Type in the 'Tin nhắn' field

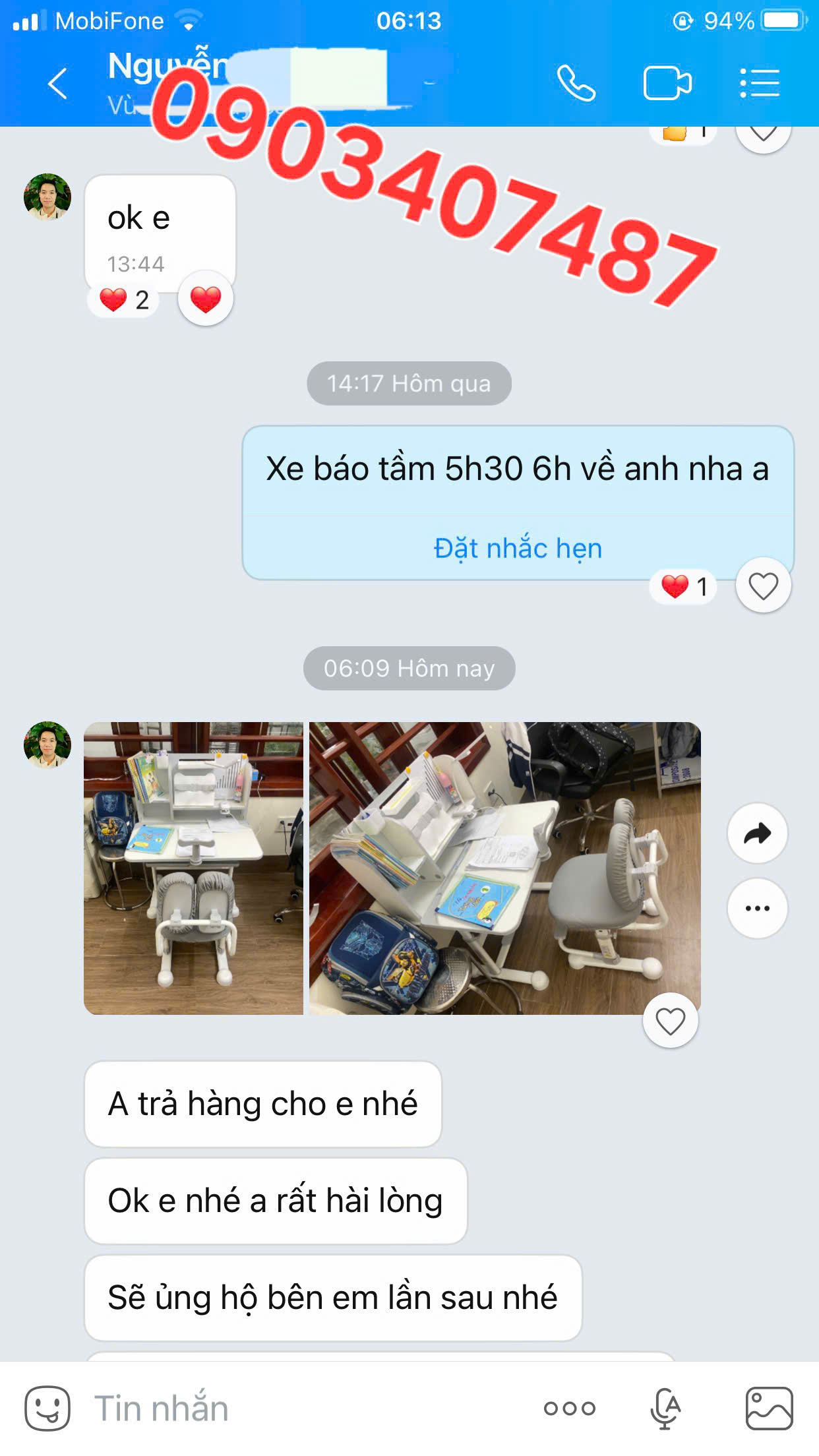click(x=297, y=1409)
